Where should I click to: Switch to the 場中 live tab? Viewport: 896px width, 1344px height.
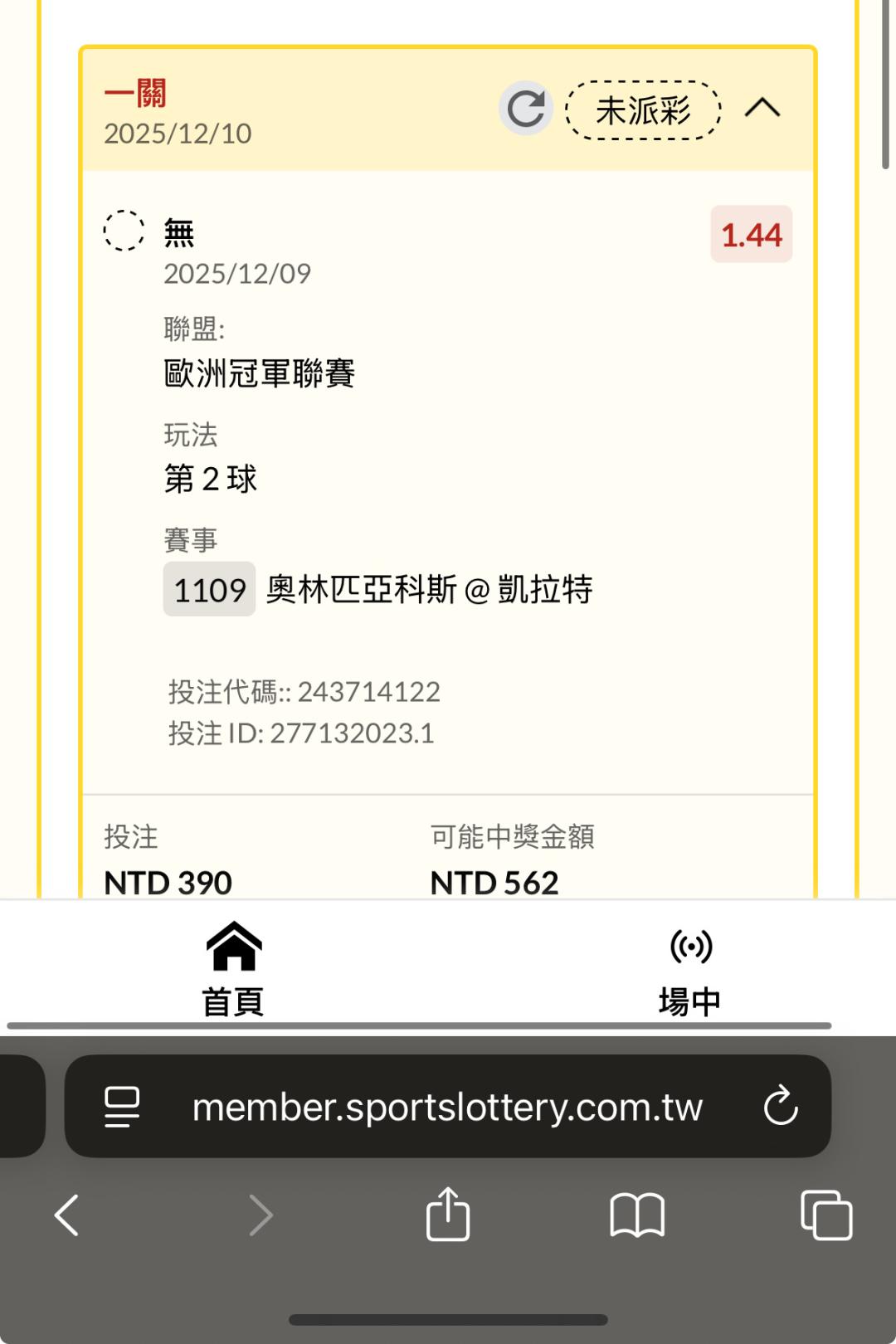(689, 969)
